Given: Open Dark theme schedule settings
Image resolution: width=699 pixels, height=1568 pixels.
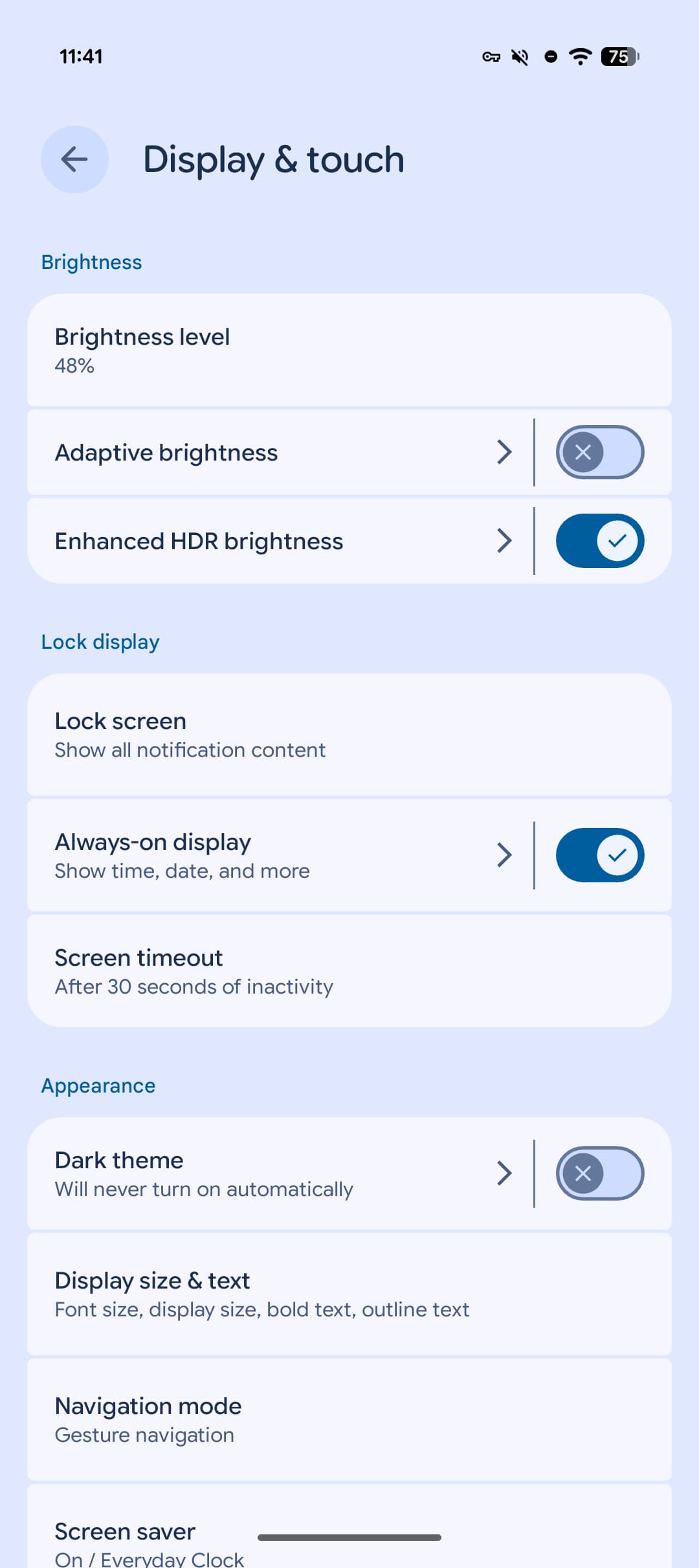Looking at the screenshot, I should [278, 1173].
